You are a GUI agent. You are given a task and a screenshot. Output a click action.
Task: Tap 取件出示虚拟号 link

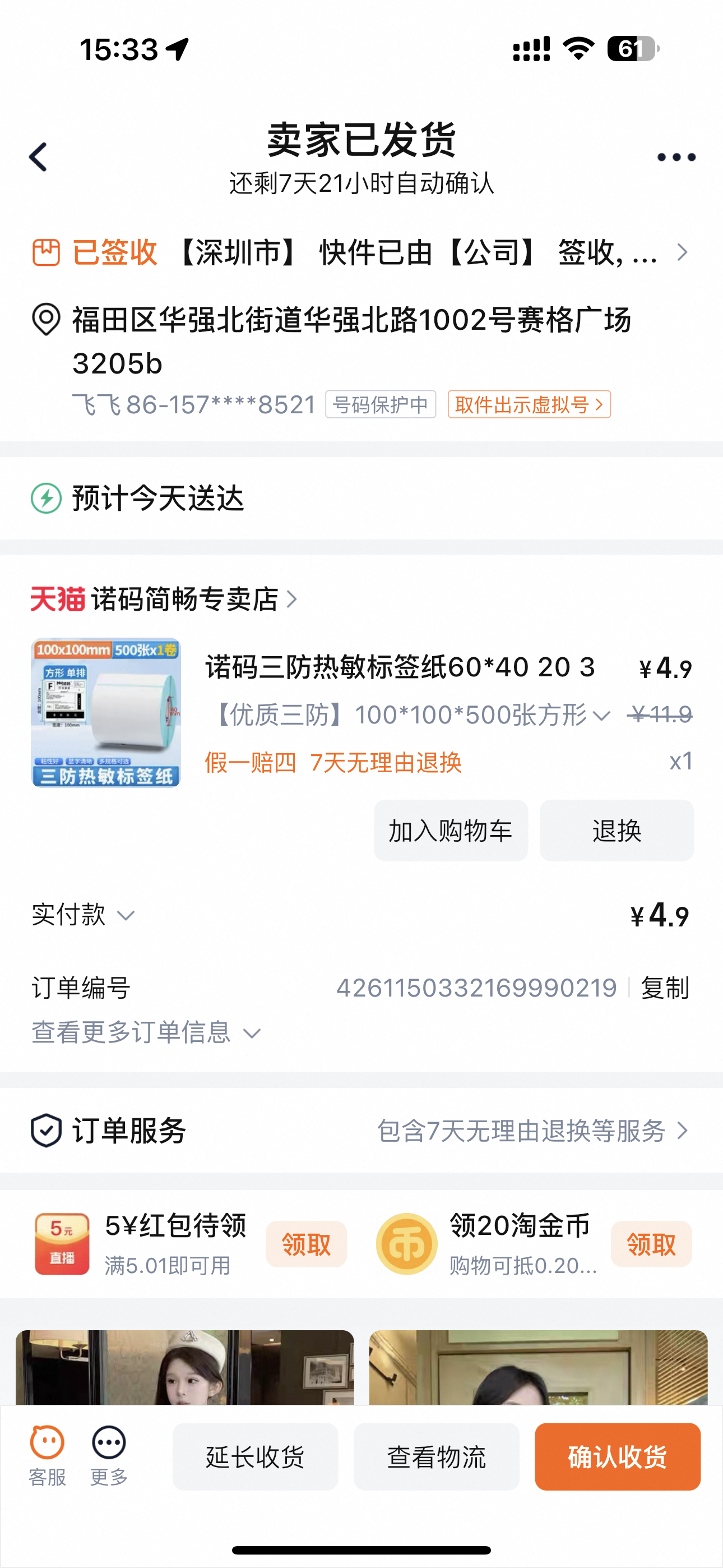click(529, 405)
